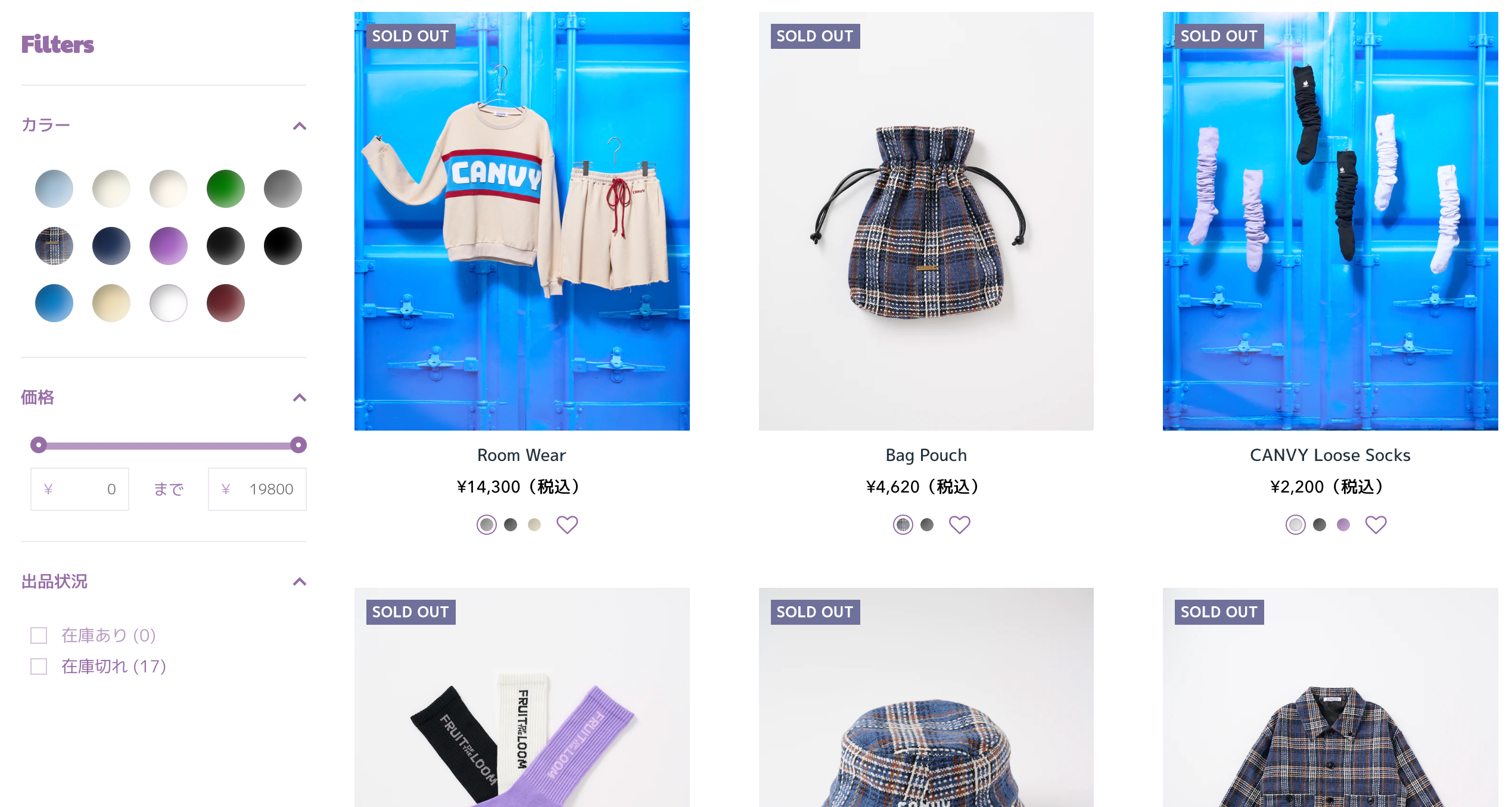This screenshot has height=807, width=1512.
Task: Collapse the カラー filter section
Action: [300, 126]
